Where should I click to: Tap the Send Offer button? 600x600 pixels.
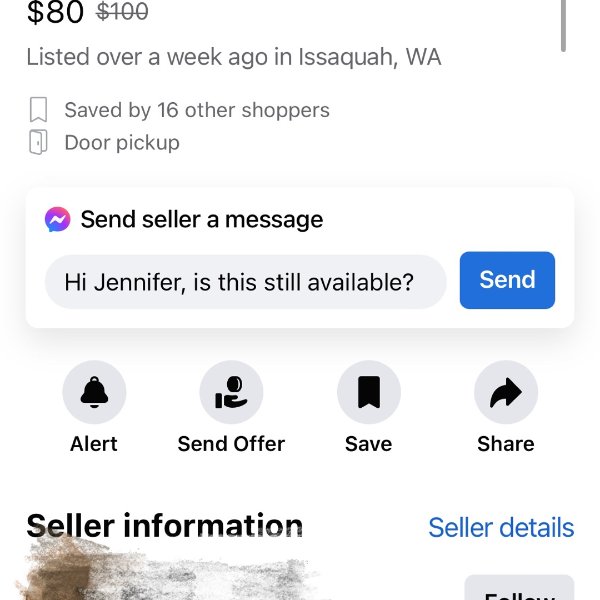[231, 393]
